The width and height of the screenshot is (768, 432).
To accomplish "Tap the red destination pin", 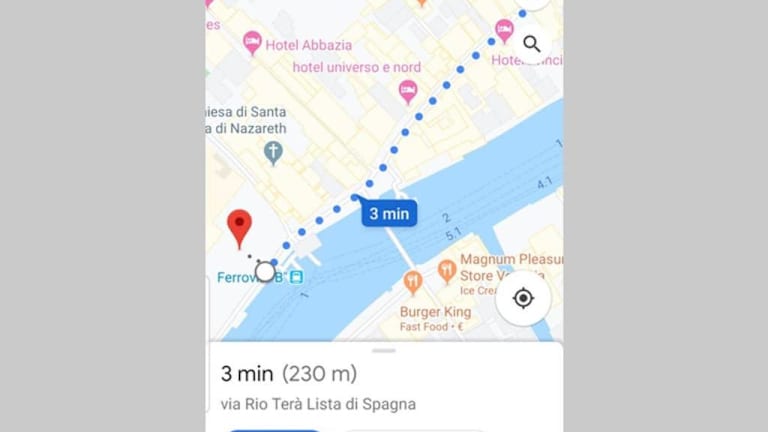I will pos(239,227).
